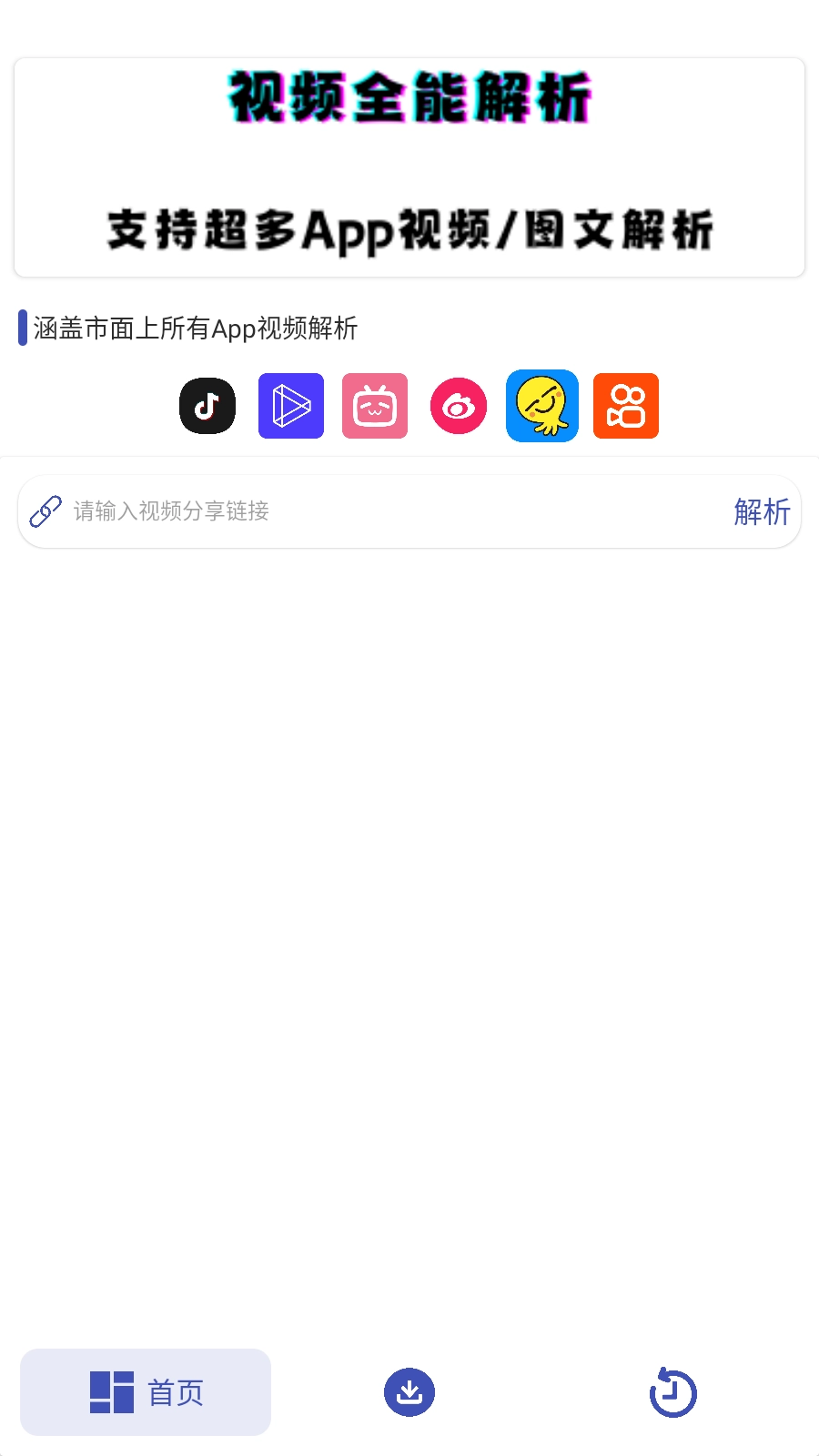Click the 支持超多App视频/图文解析 subtitle text
This screenshot has width=819, height=1456.
(409, 228)
